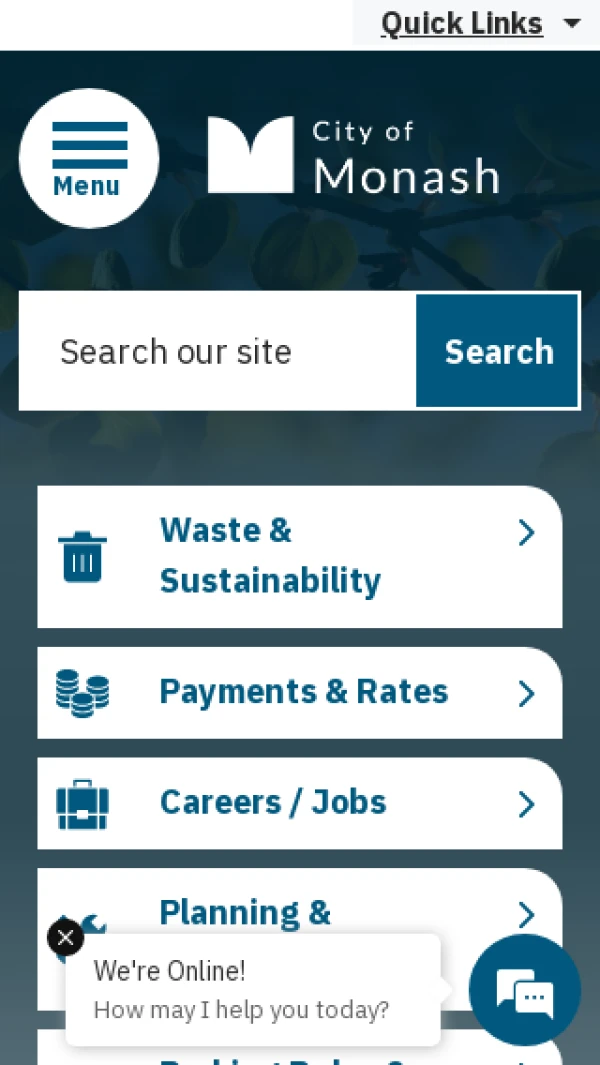Open the Menu navigation button

(89, 158)
